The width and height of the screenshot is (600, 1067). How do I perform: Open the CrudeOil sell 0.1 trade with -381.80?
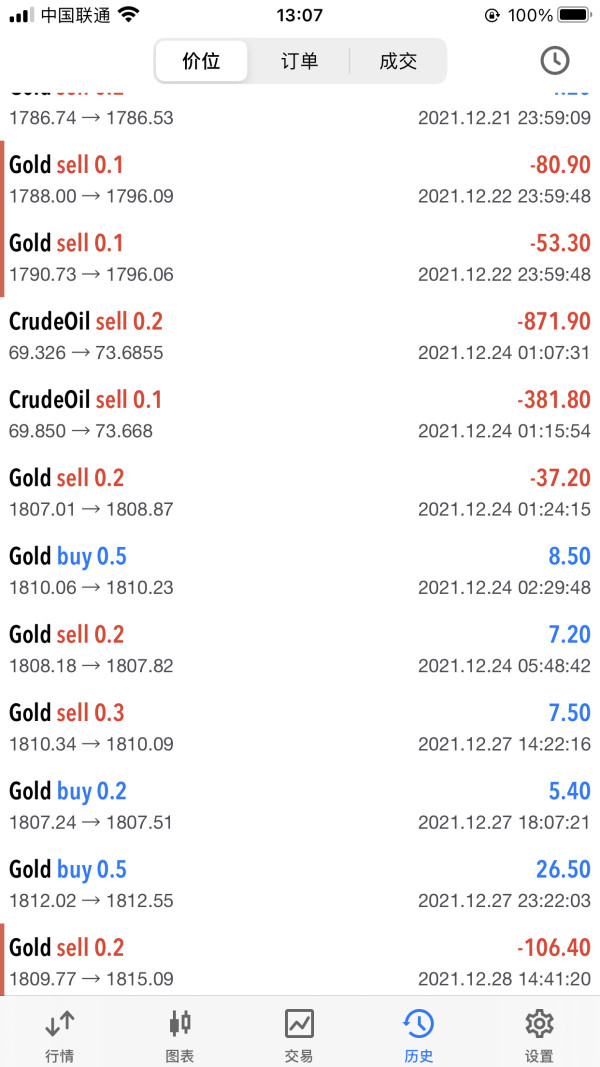[x=300, y=414]
